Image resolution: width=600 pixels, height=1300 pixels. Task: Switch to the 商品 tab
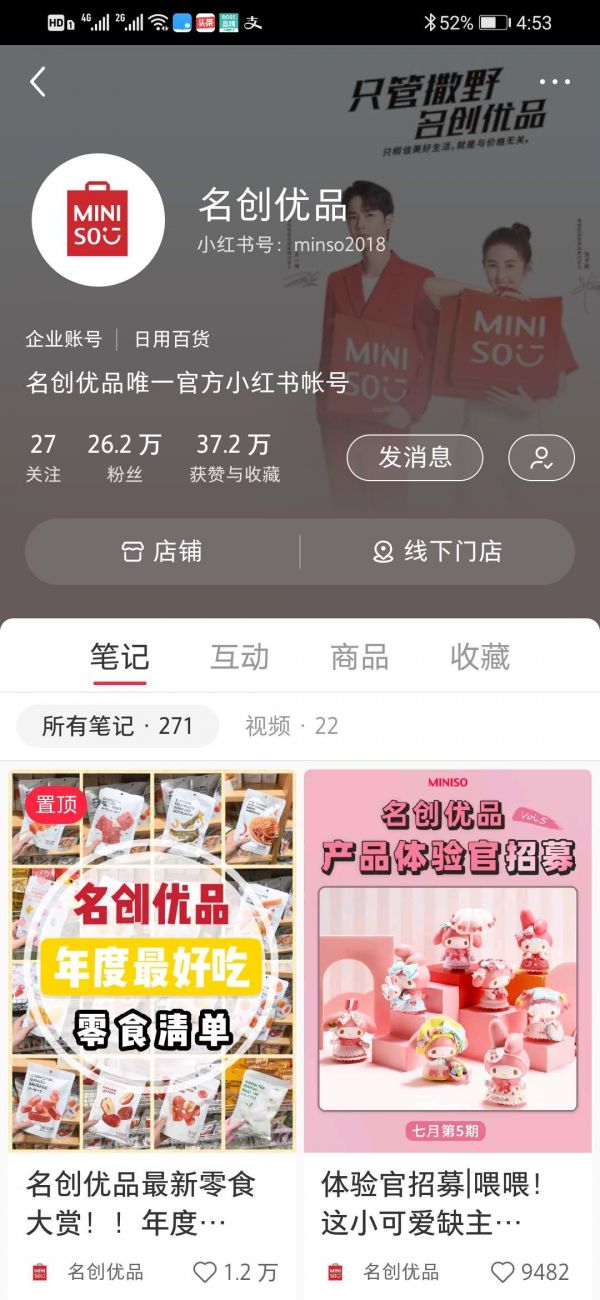360,657
